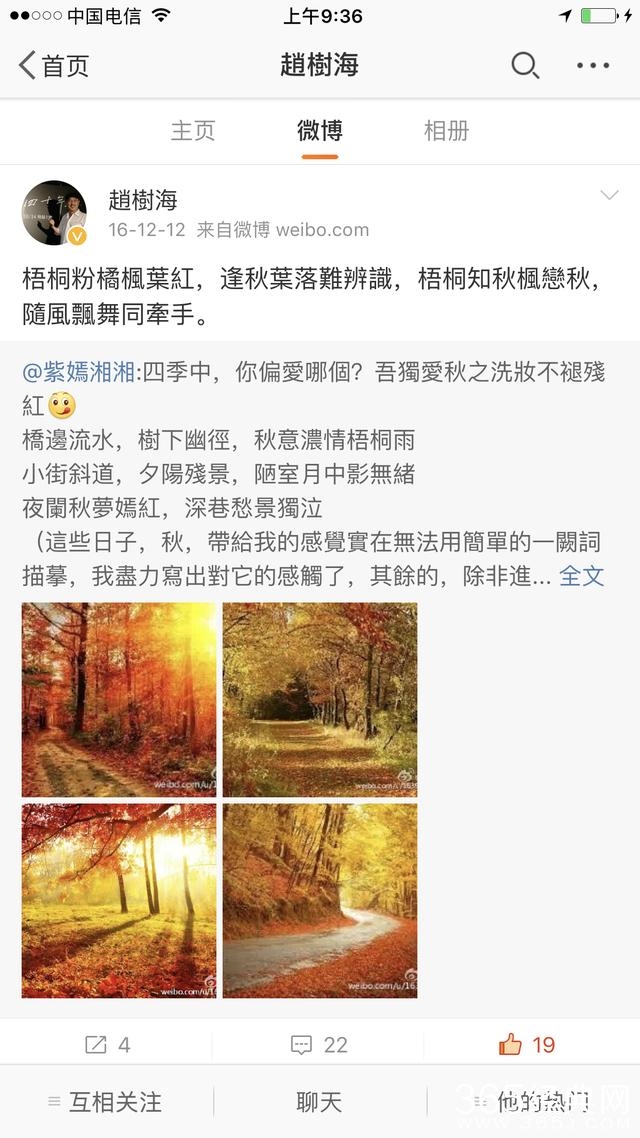Open the first autumn forest photo

[118, 699]
